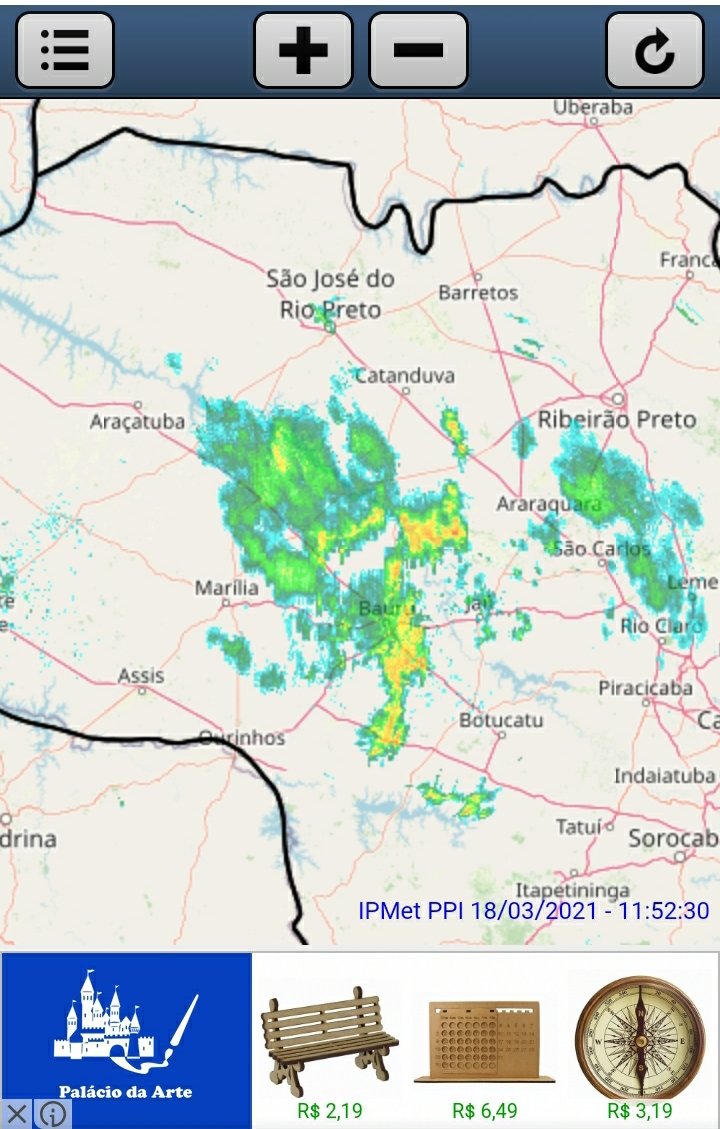Screen dimensions: 720x1129
Task: Zoom in with the plus button
Action: [303, 50]
